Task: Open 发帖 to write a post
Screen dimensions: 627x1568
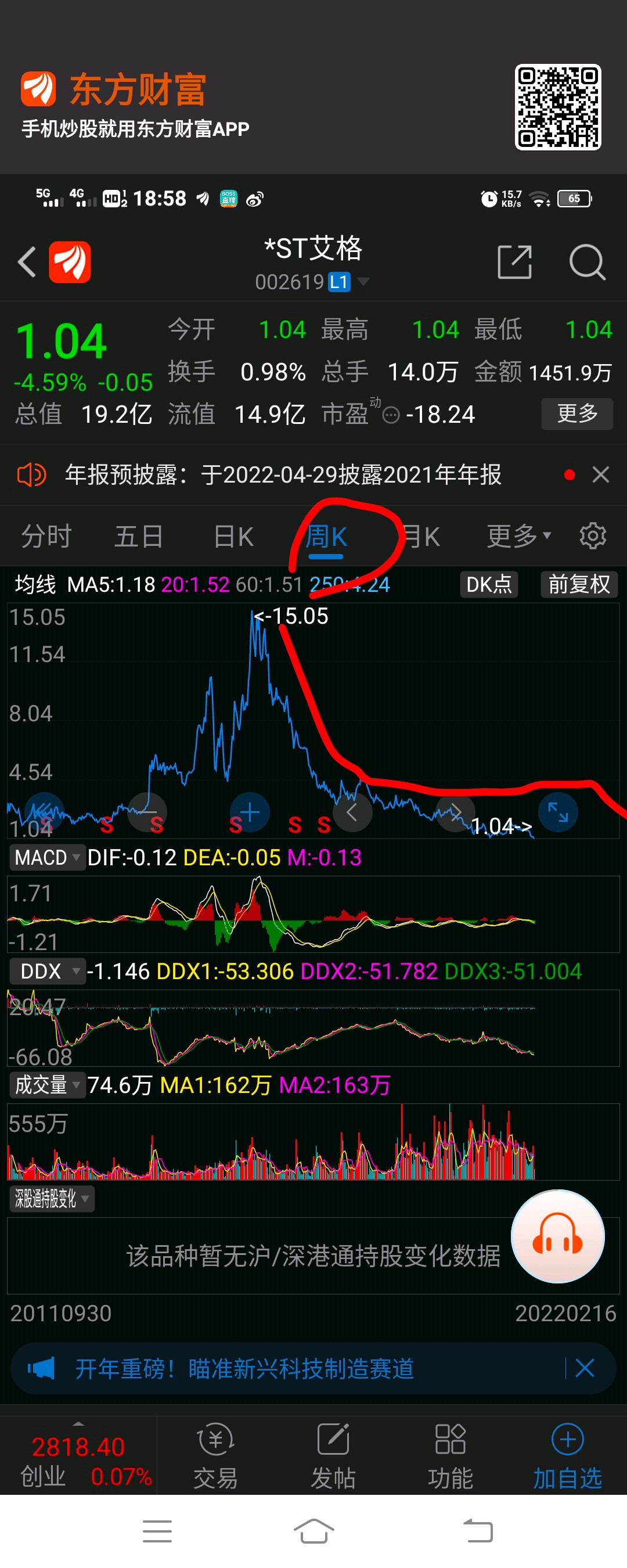Action: (333, 1456)
